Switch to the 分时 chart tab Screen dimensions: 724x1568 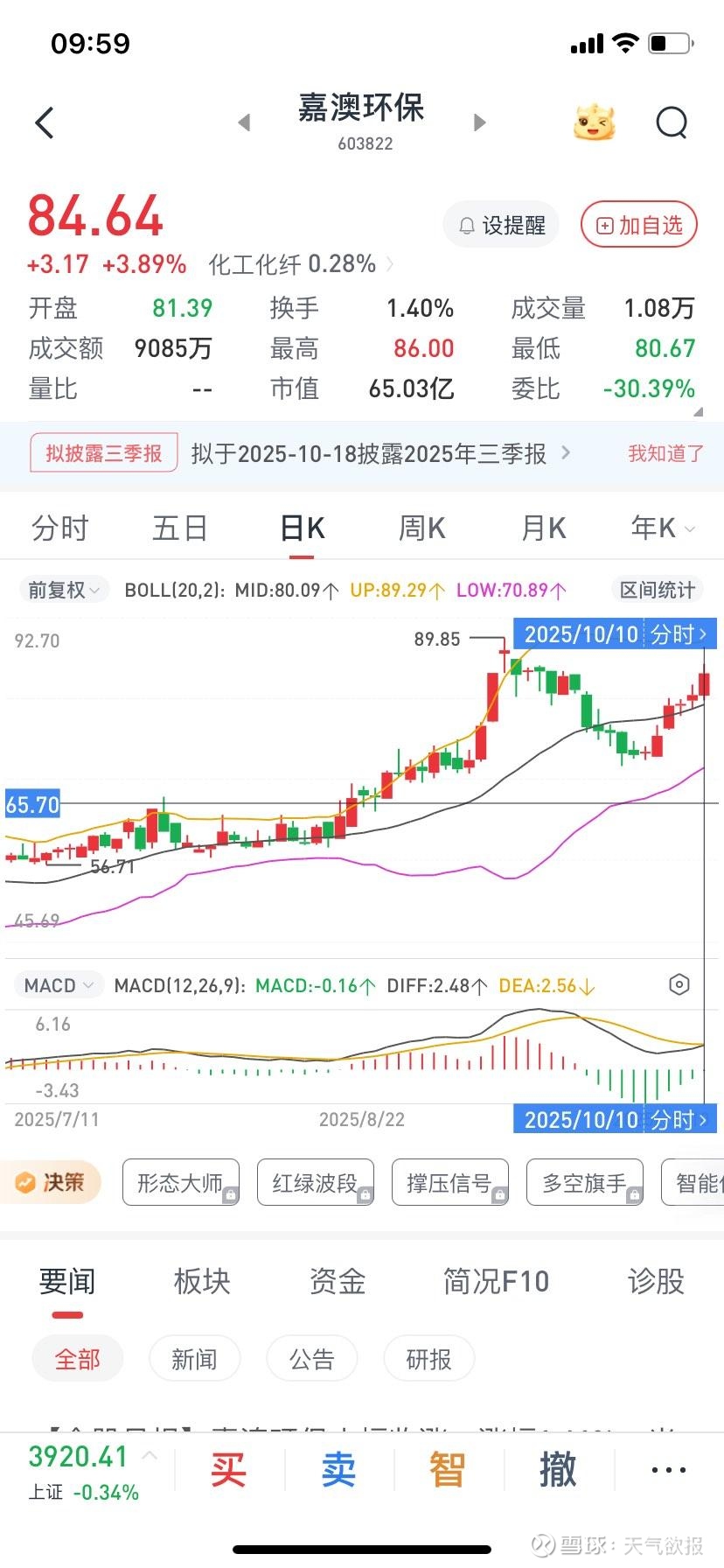[60, 528]
